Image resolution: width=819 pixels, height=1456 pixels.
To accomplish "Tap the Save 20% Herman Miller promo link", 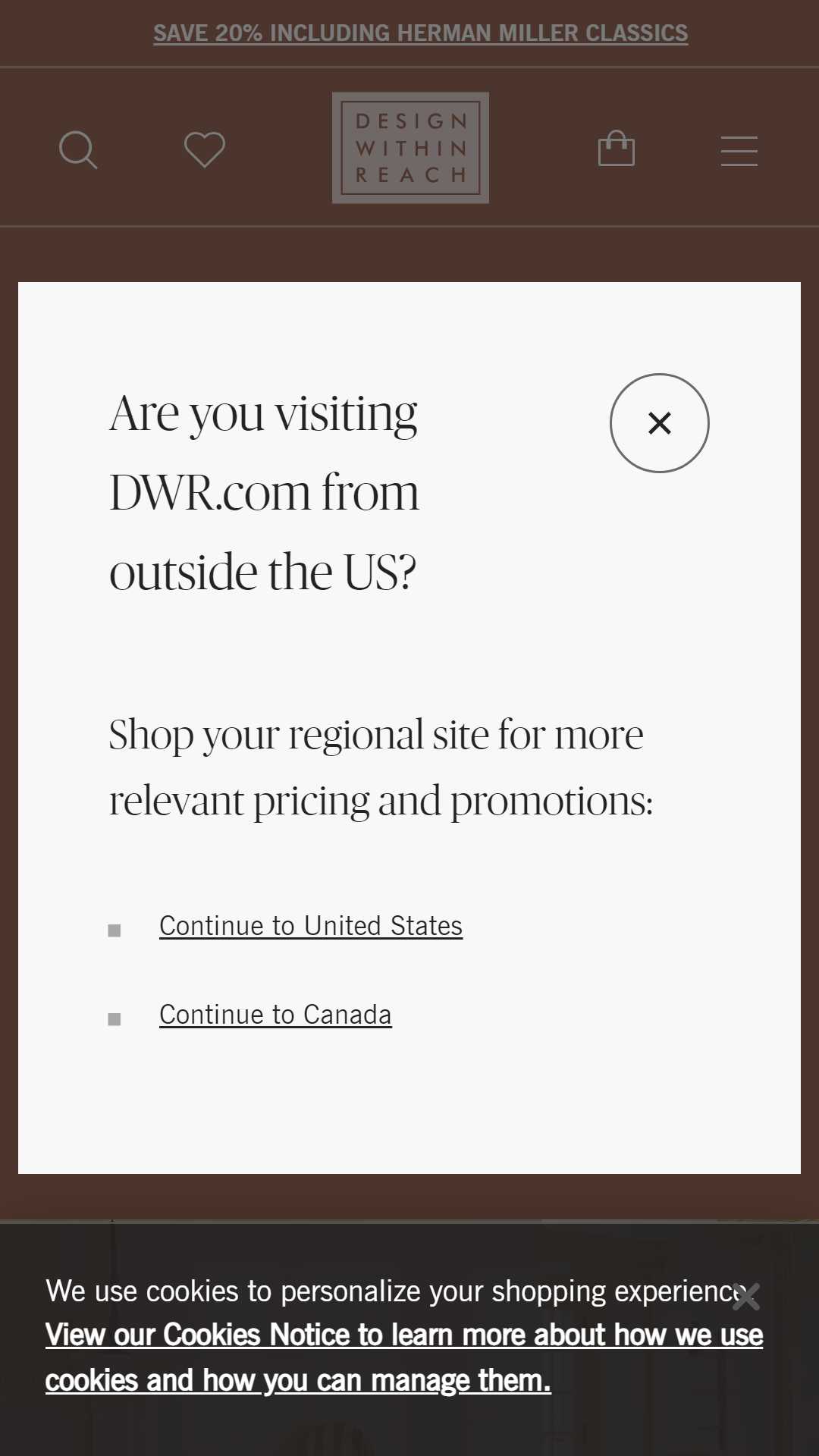I will tap(421, 33).
